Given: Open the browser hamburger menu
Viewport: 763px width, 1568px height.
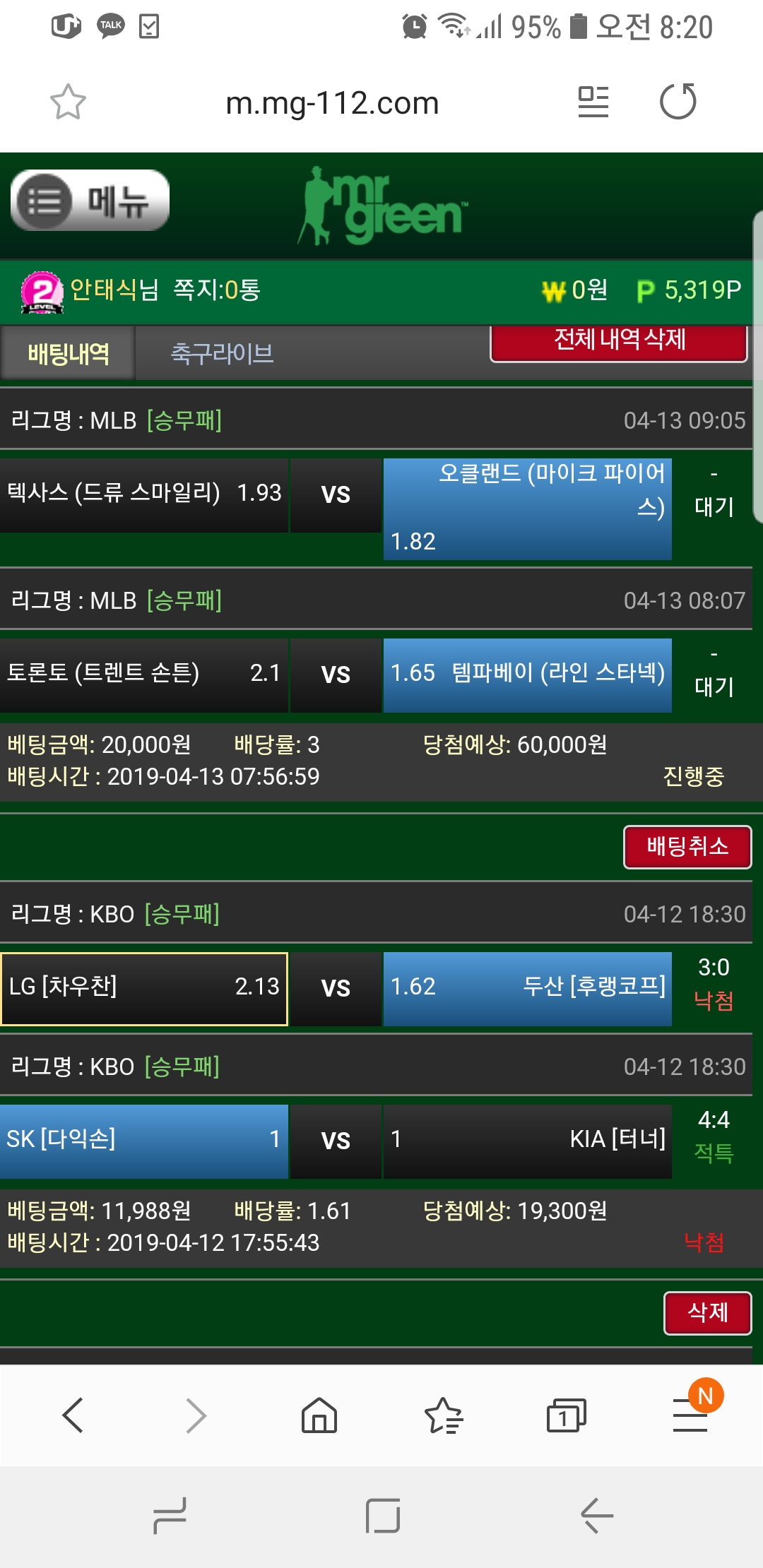Looking at the screenshot, I should (x=690, y=1415).
